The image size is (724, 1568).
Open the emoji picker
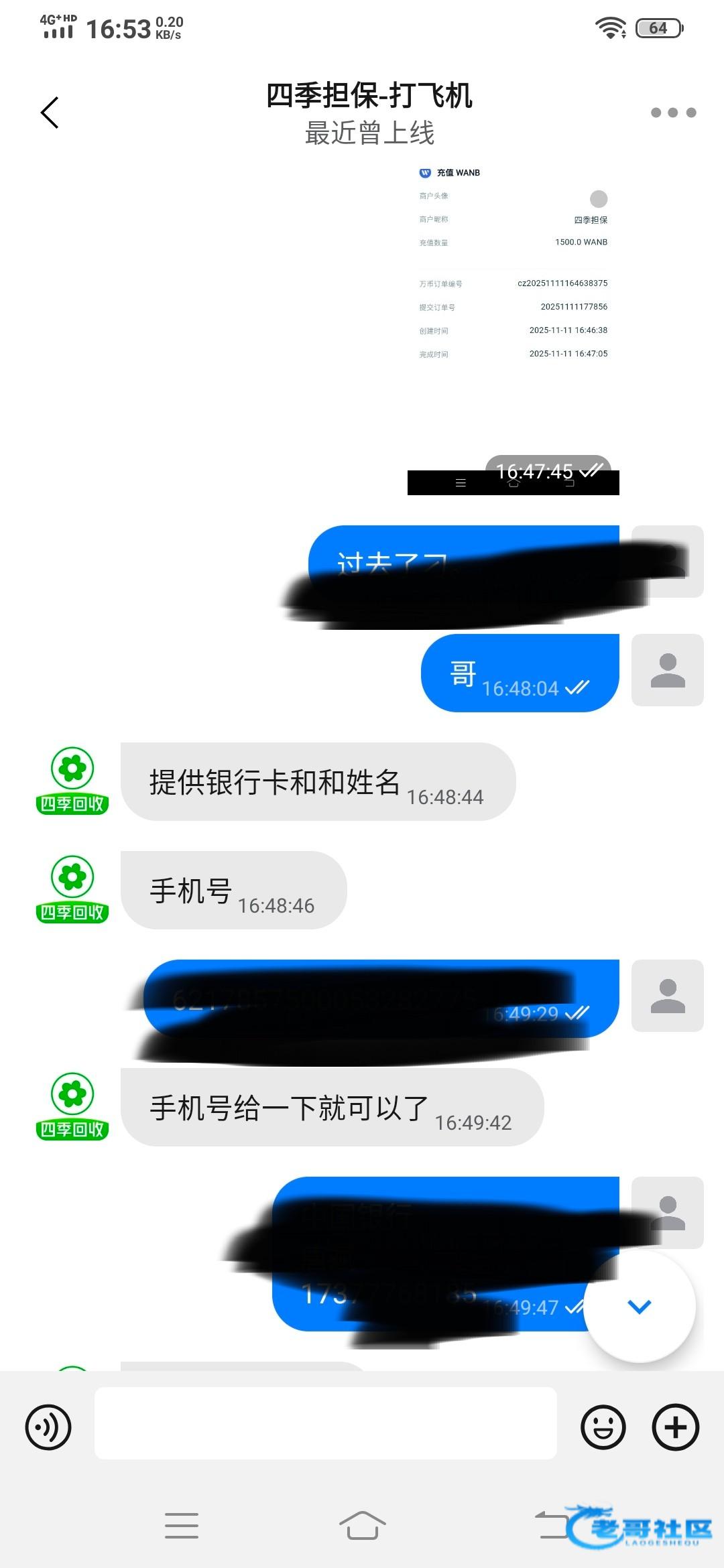click(603, 1427)
